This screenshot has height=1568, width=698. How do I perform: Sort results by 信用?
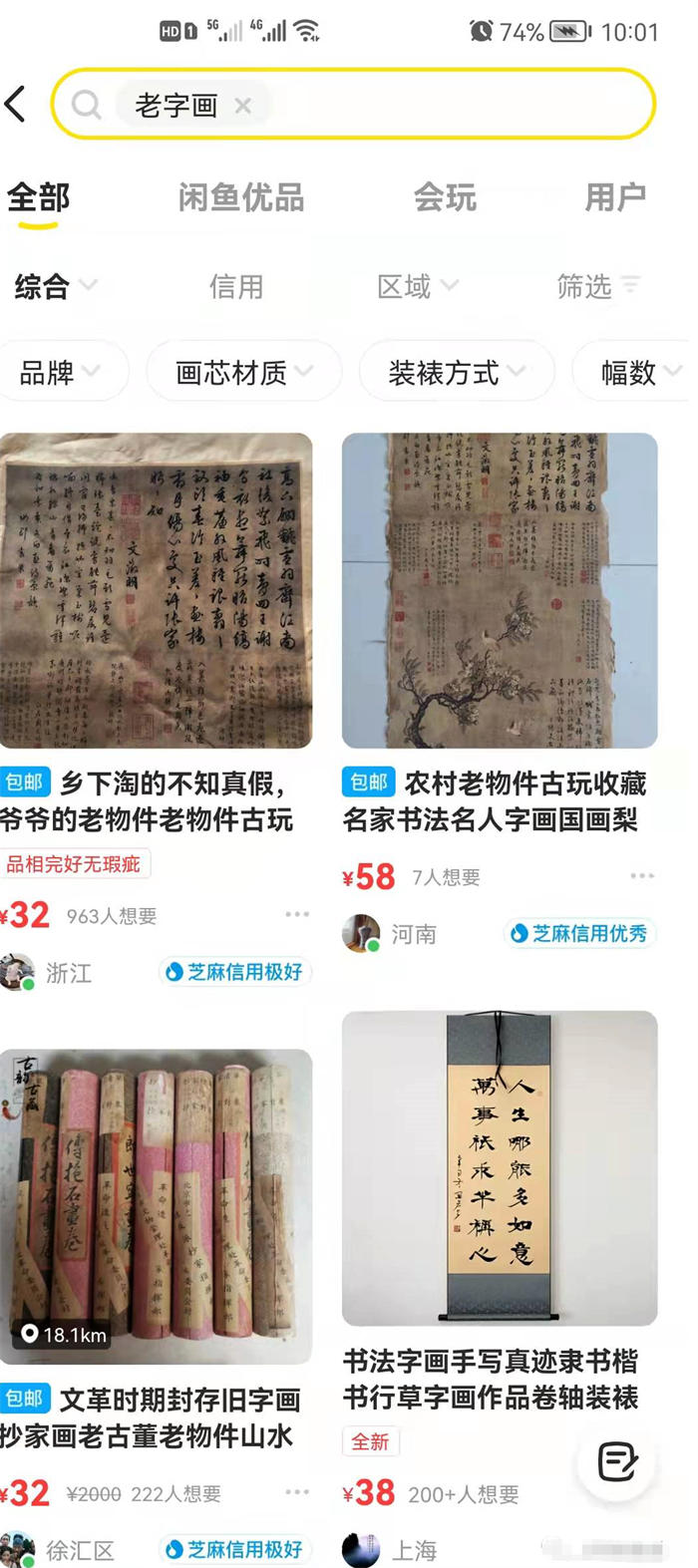pos(236,287)
